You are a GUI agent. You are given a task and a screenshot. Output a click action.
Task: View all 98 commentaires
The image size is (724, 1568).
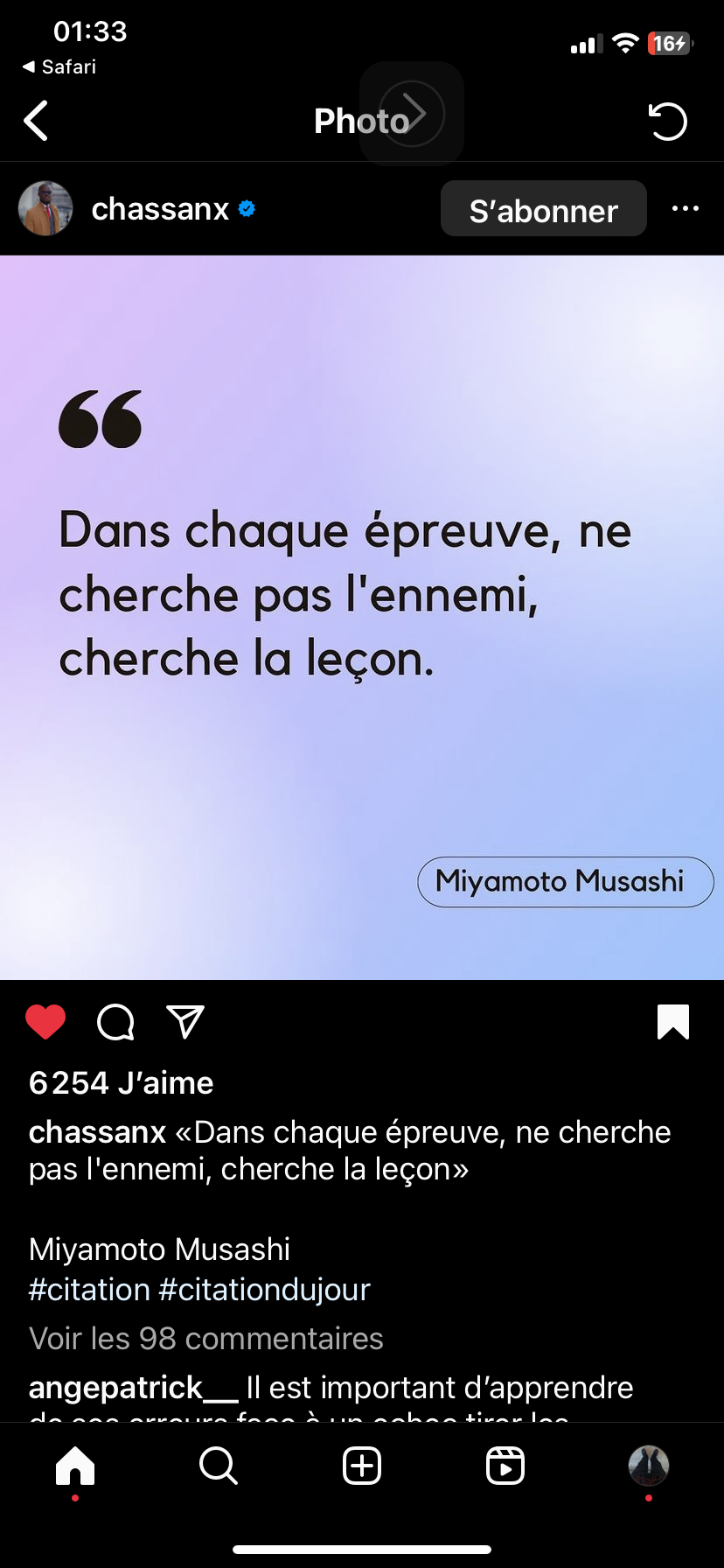(206, 1339)
